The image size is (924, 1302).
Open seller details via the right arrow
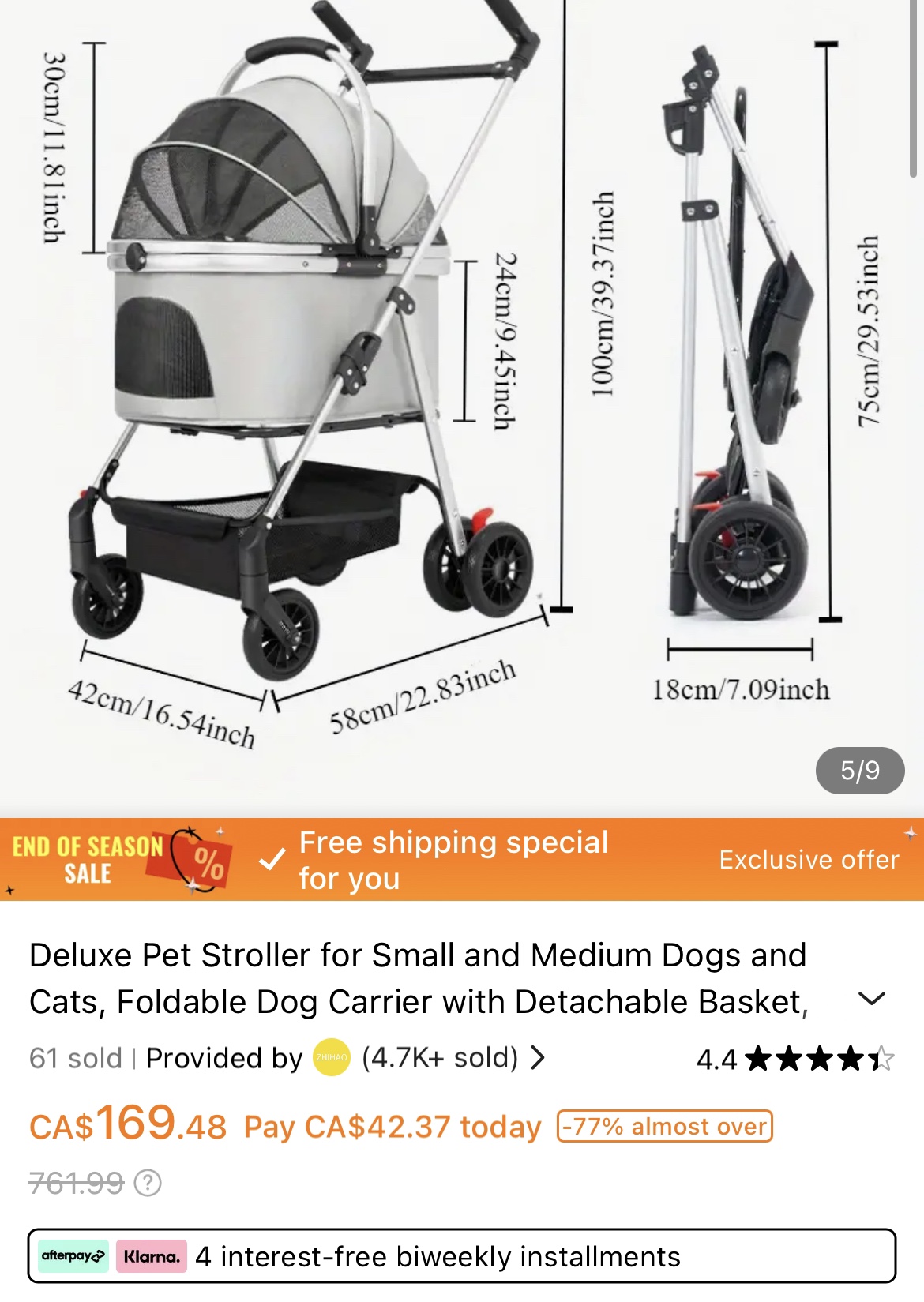pos(539,1058)
